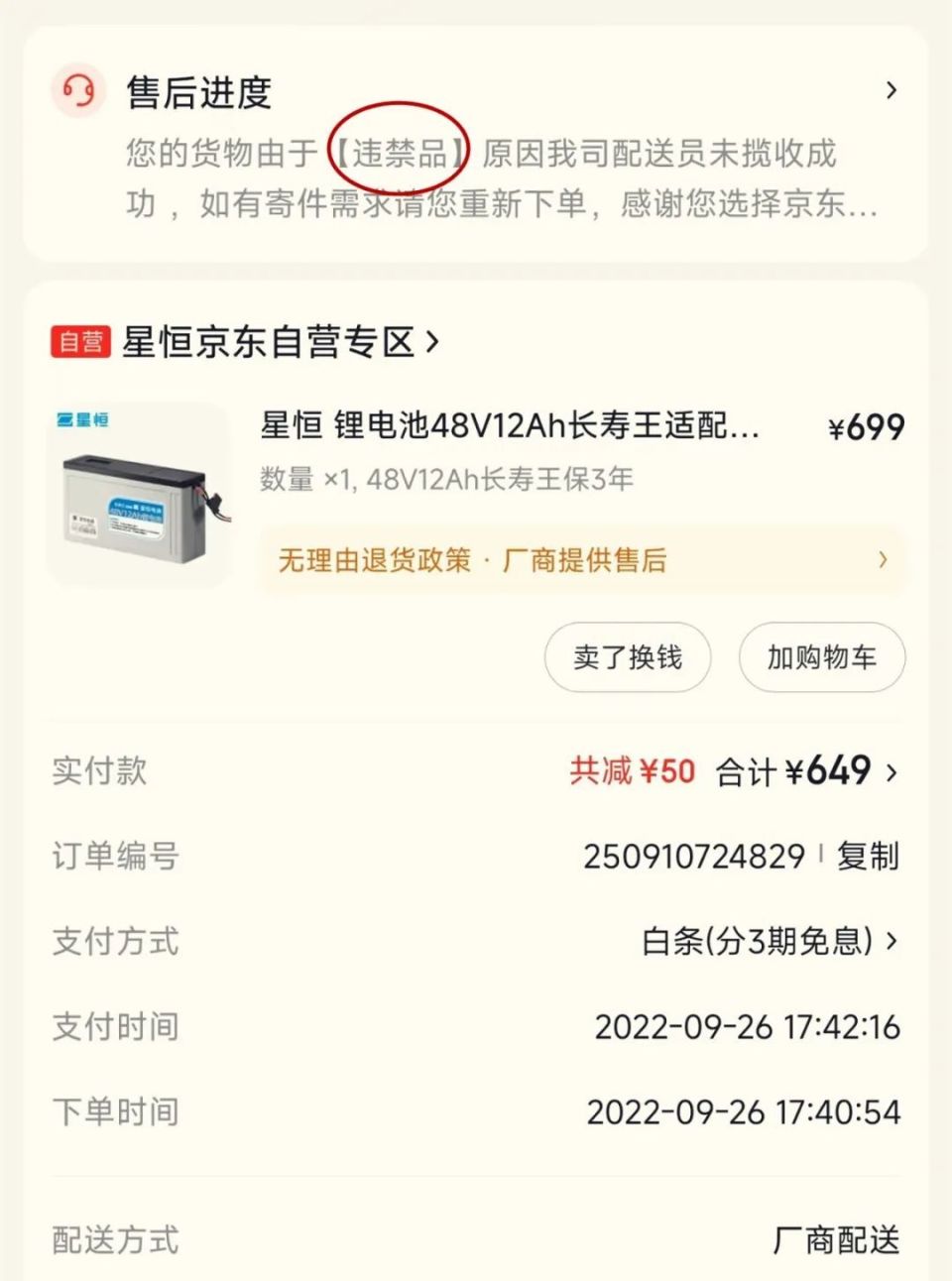The width and height of the screenshot is (952, 1281).
Task: View 无理由退货政策 return policy details
Action: (x=581, y=560)
